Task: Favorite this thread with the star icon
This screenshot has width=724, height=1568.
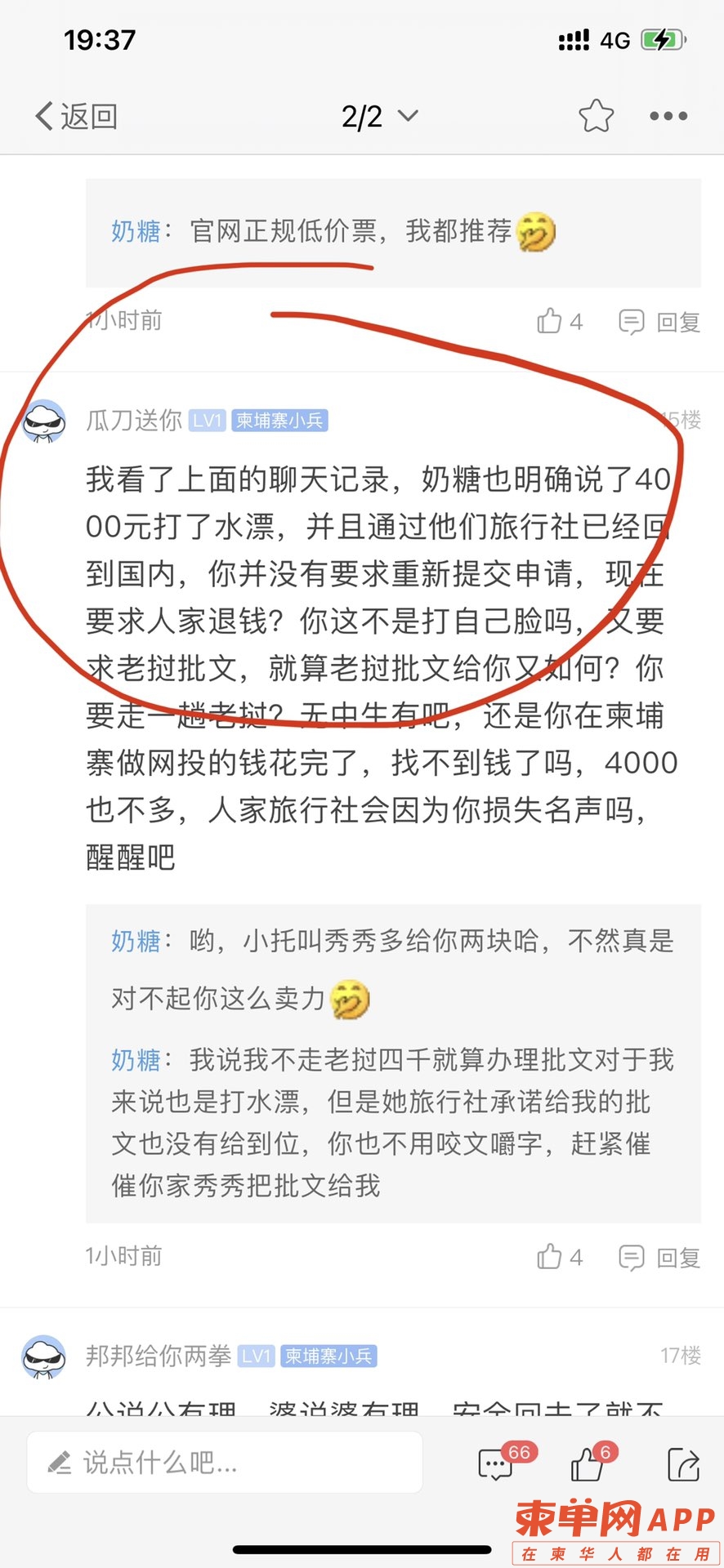Action: point(596,116)
